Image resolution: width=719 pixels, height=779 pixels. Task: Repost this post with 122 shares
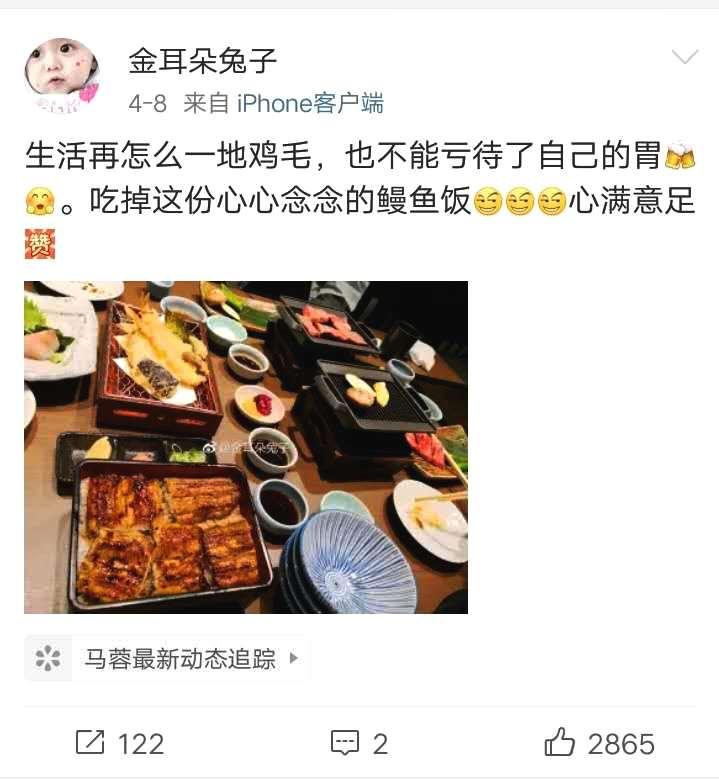coord(120,743)
